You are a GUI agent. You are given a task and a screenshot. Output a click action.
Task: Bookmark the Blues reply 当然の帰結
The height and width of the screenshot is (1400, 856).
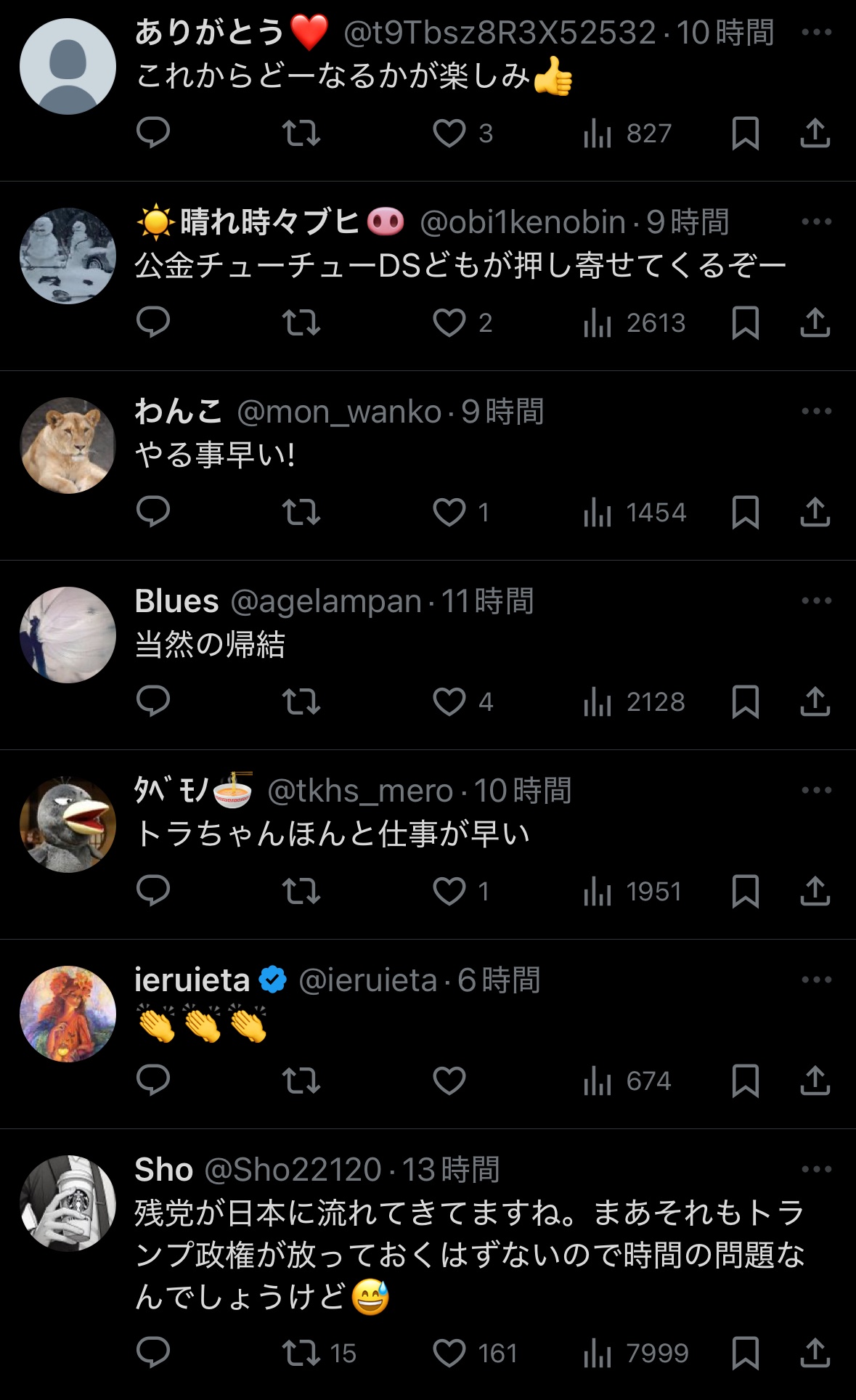[x=745, y=702]
